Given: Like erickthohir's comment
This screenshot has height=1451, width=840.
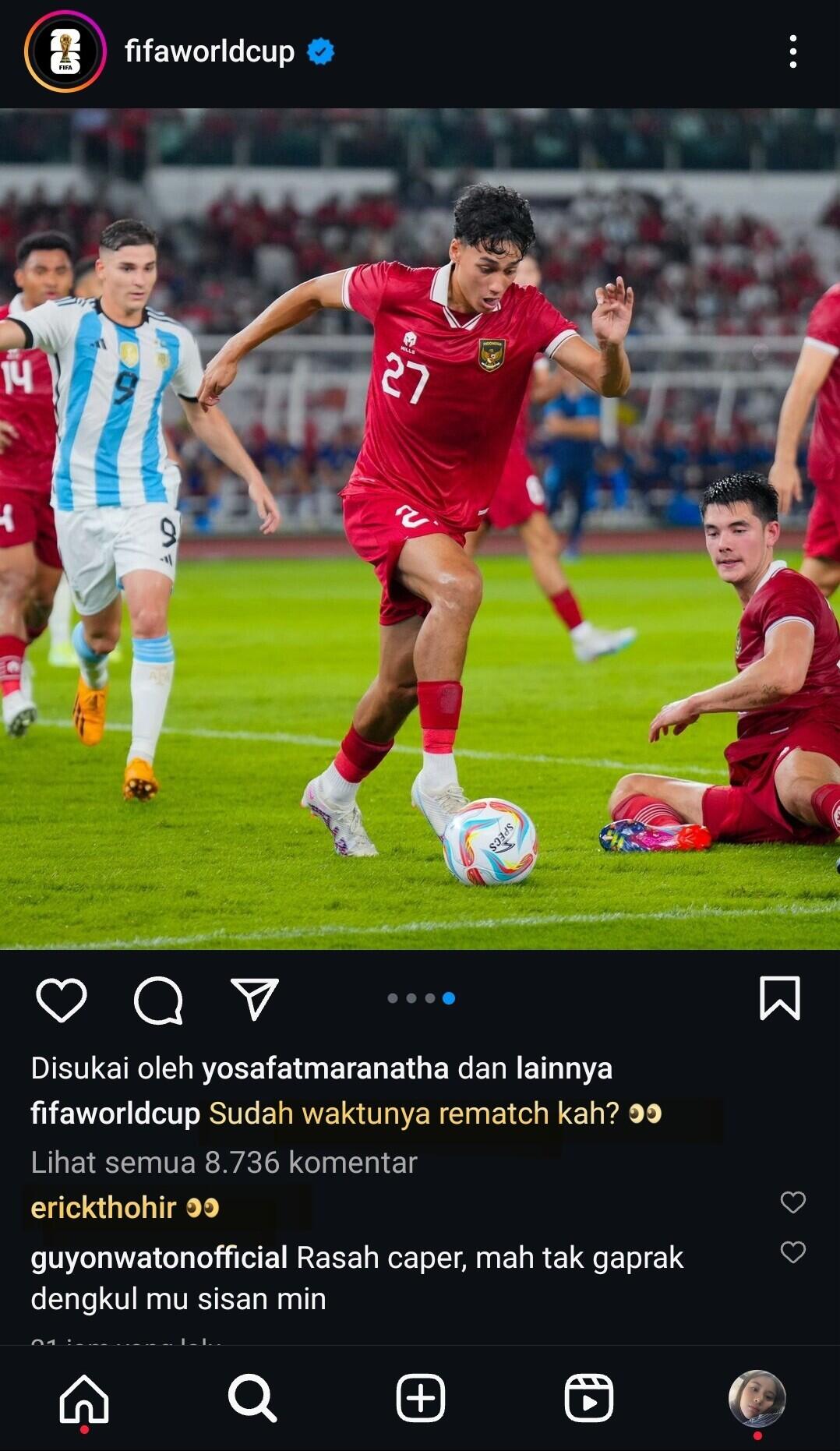Looking at the screenshot, I should coord(792,1202).
